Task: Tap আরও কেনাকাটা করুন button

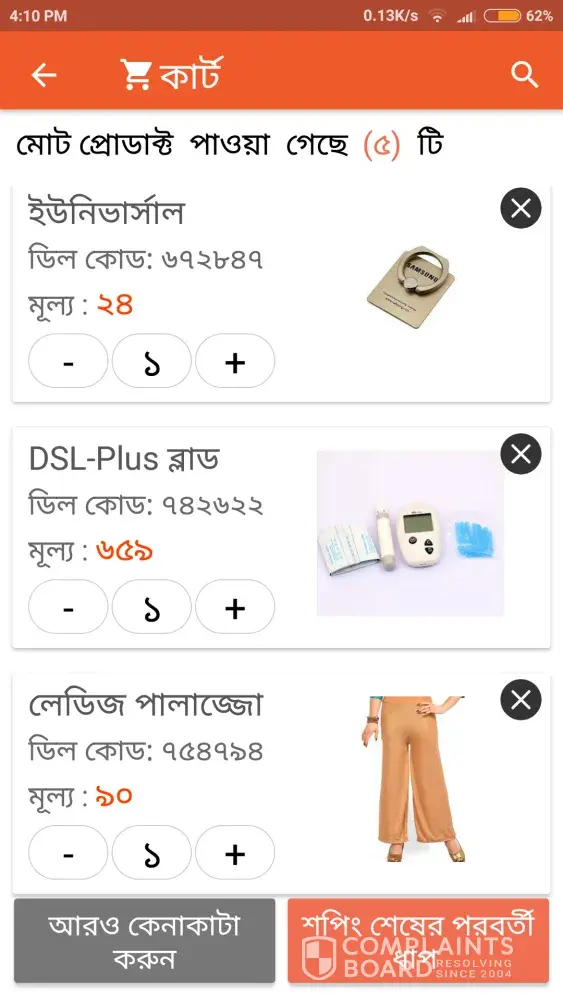Action: [x=145, y=941]
